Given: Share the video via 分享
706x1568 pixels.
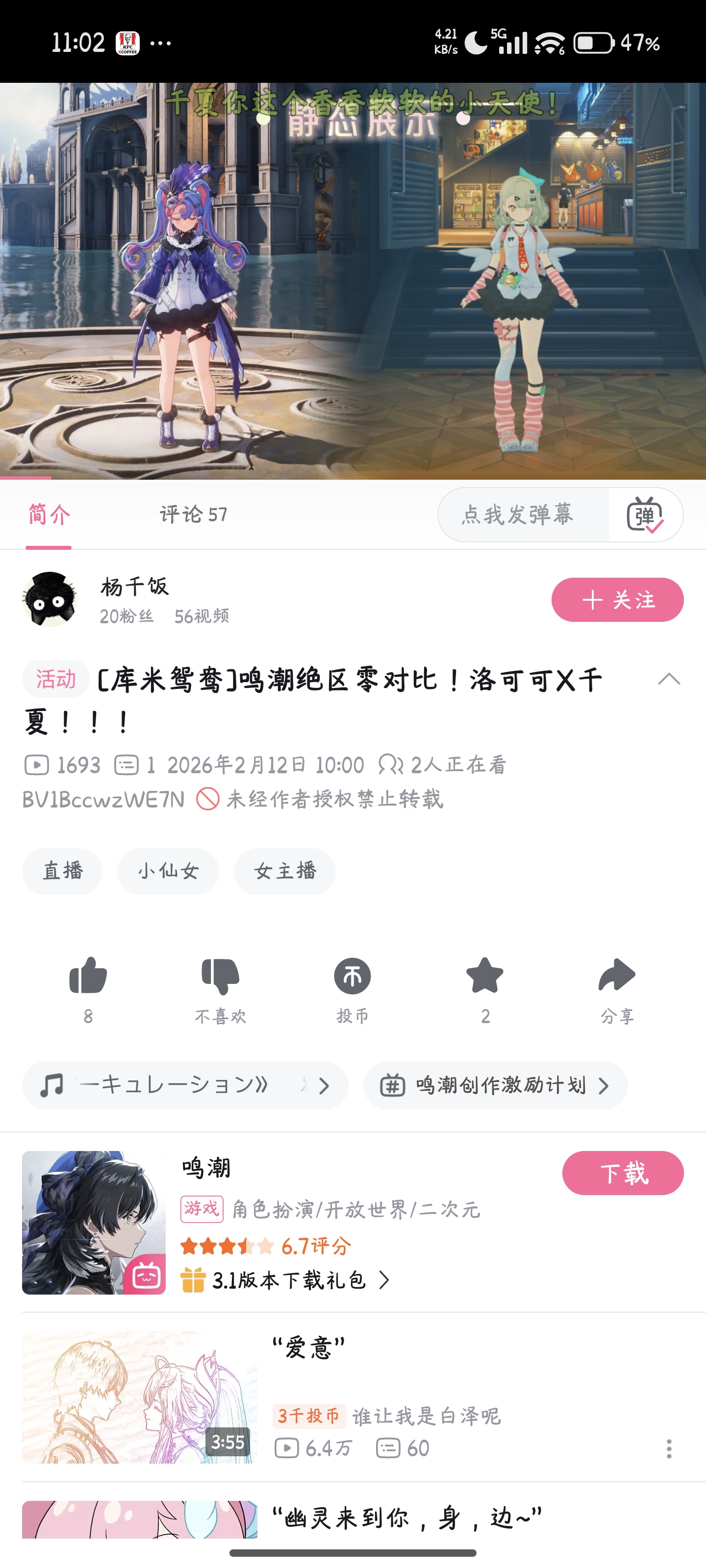Looking at the screenshot, I should [617, 976].
